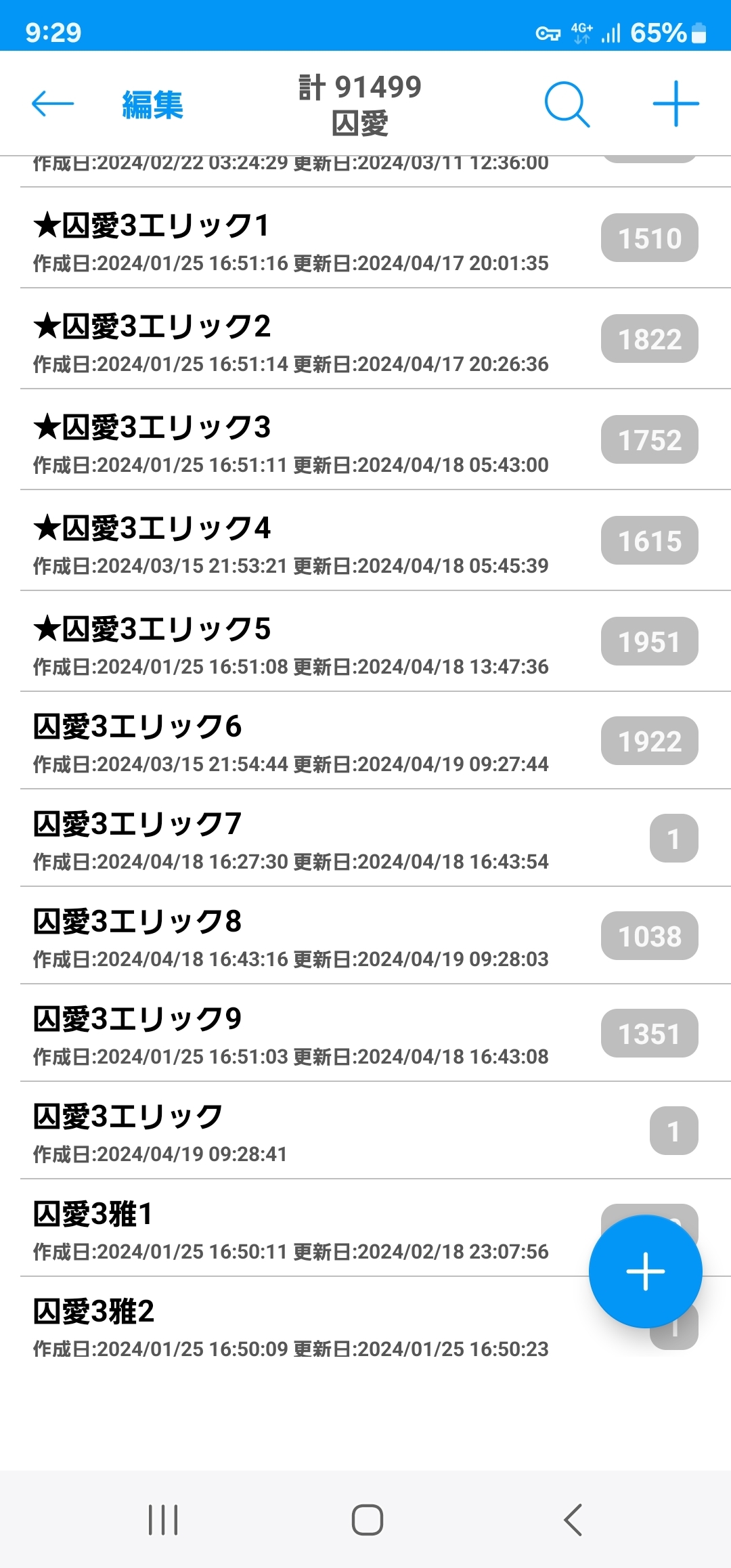The height and width of the screenshot is (1568, 731).
Task: Open the 囚愛3雅1 entry
Action: point(291,1229)
